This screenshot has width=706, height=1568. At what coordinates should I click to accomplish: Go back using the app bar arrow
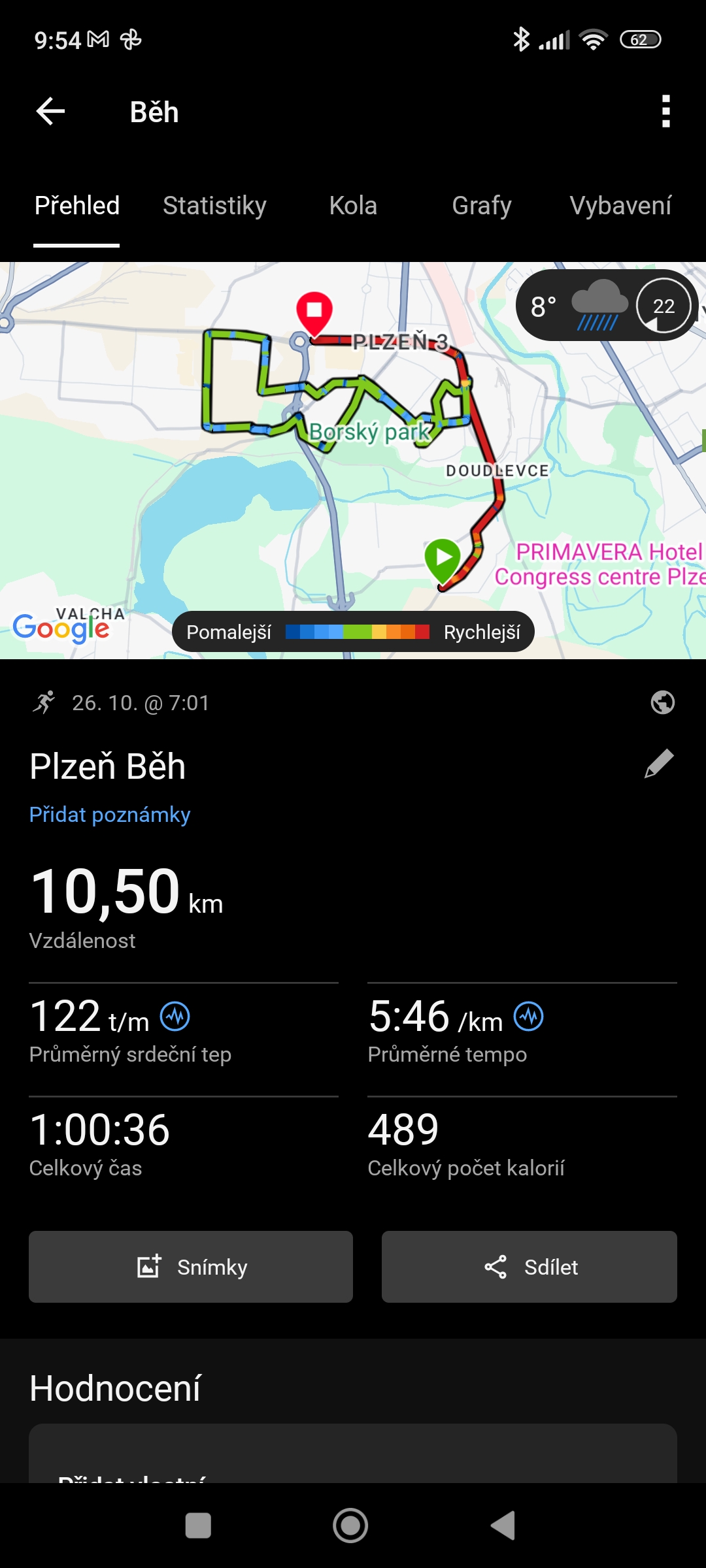coord(50,111)
